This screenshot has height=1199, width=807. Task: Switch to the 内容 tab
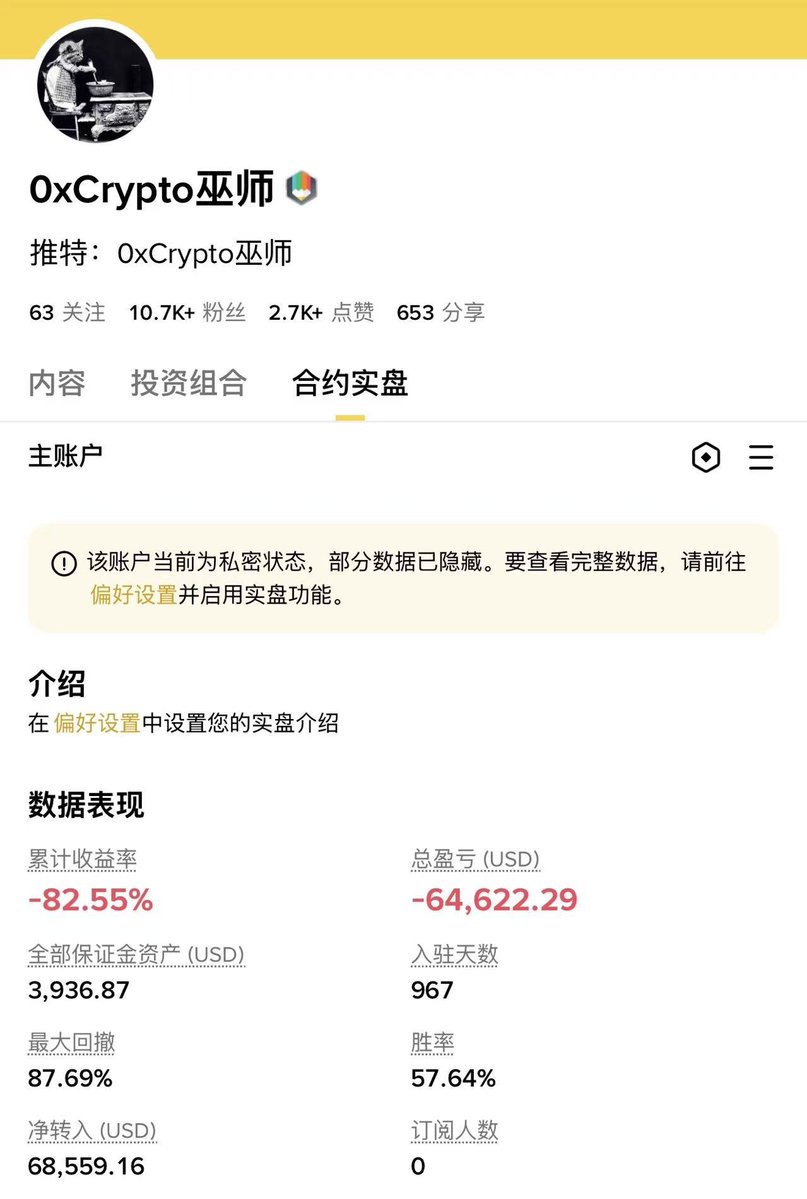pos(57,383)
